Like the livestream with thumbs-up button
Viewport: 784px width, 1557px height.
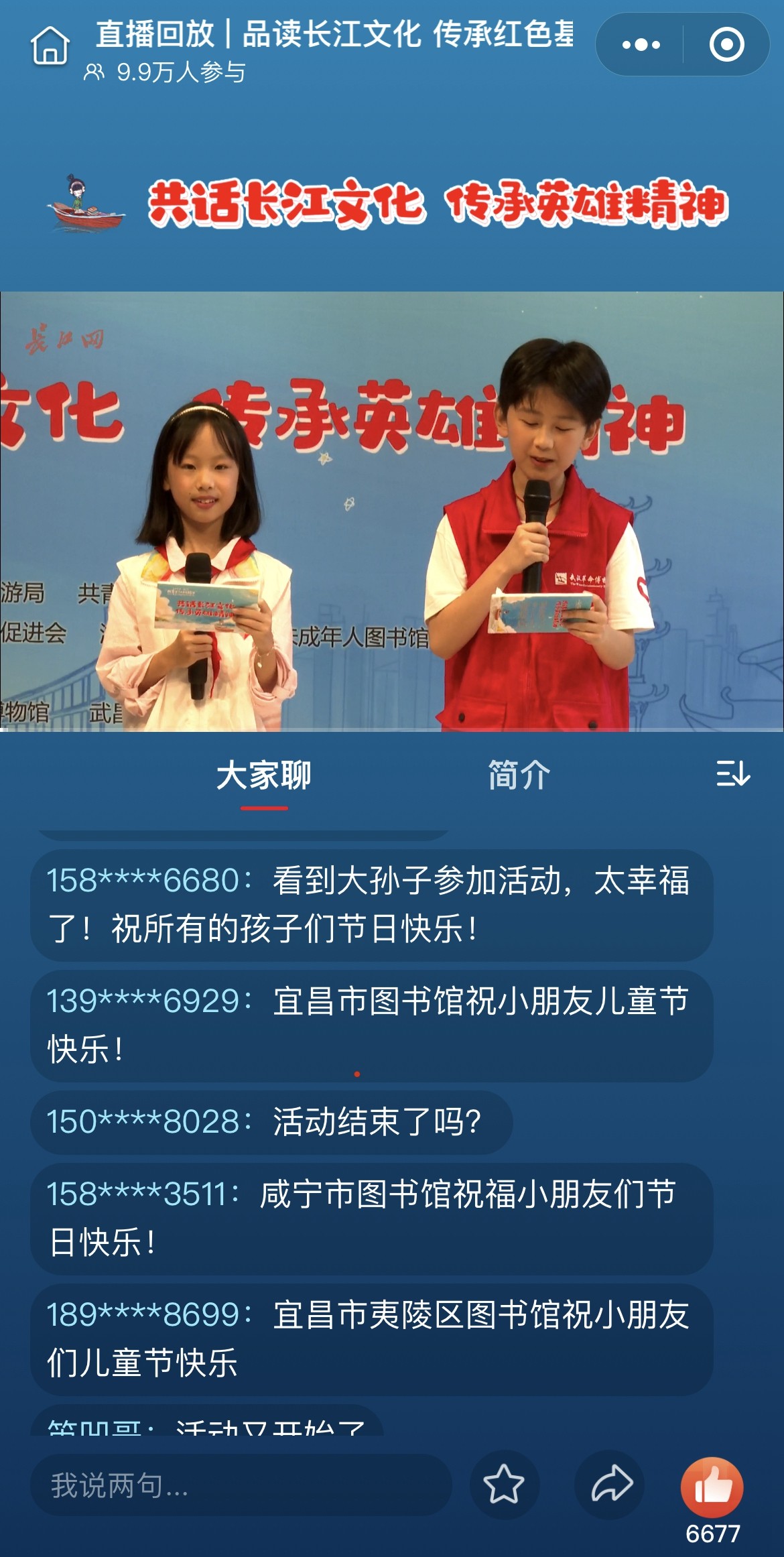coord(712,1486)
